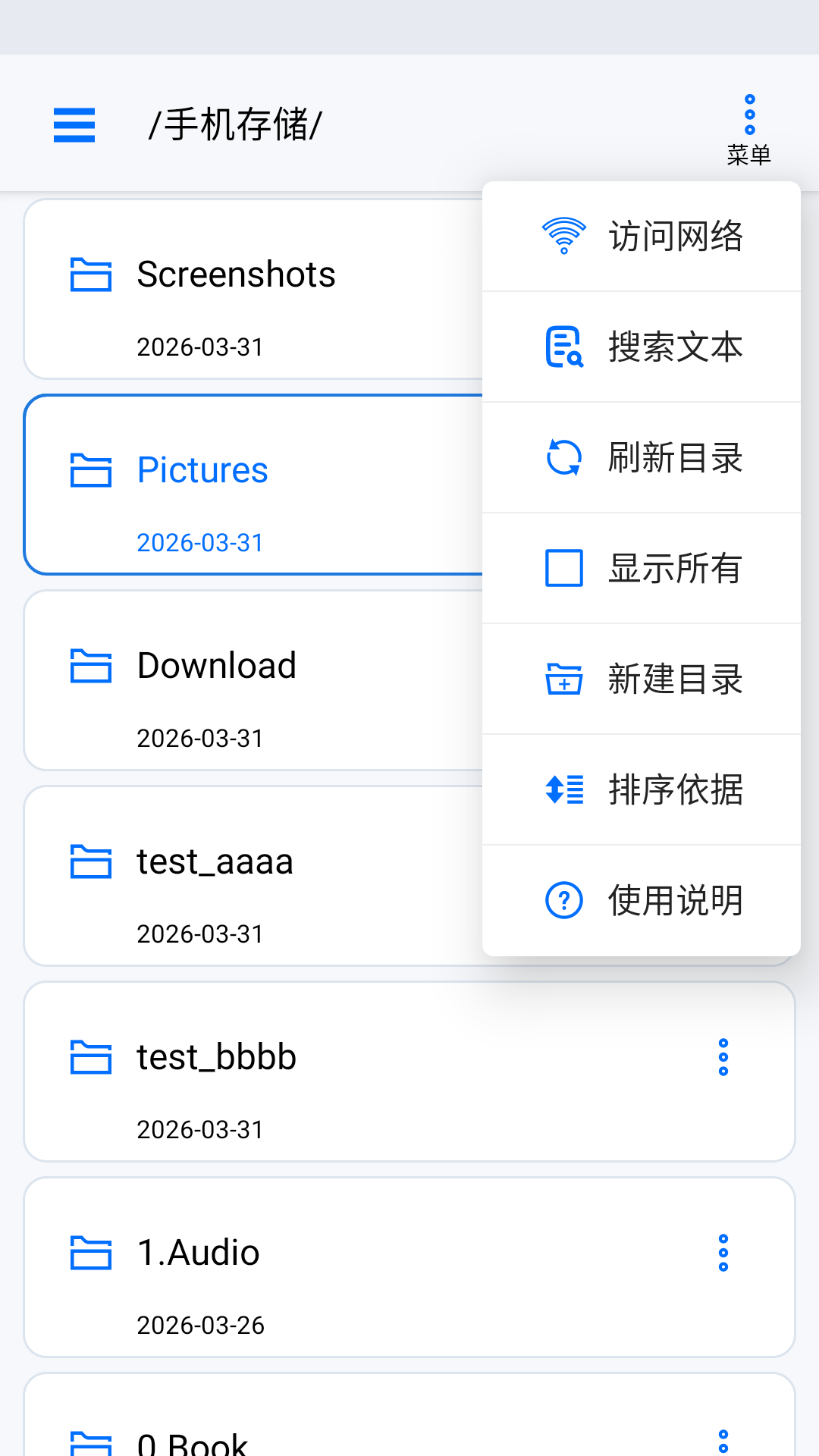
Task: Open the 访问网络 Wi-Fi icon
Action: (x=563, y=235)
